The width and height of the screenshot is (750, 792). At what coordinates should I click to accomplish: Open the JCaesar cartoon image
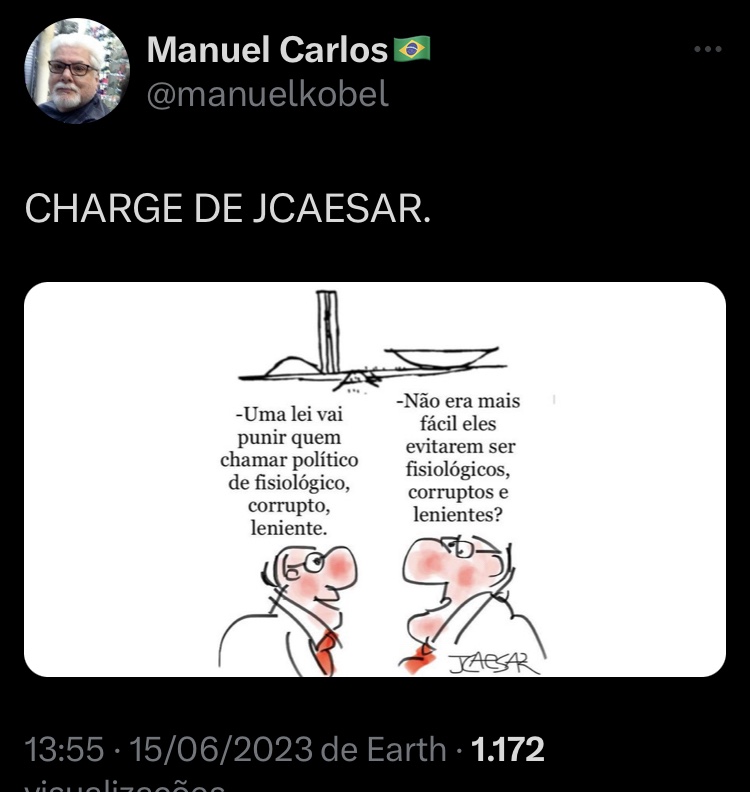(375, 479)
